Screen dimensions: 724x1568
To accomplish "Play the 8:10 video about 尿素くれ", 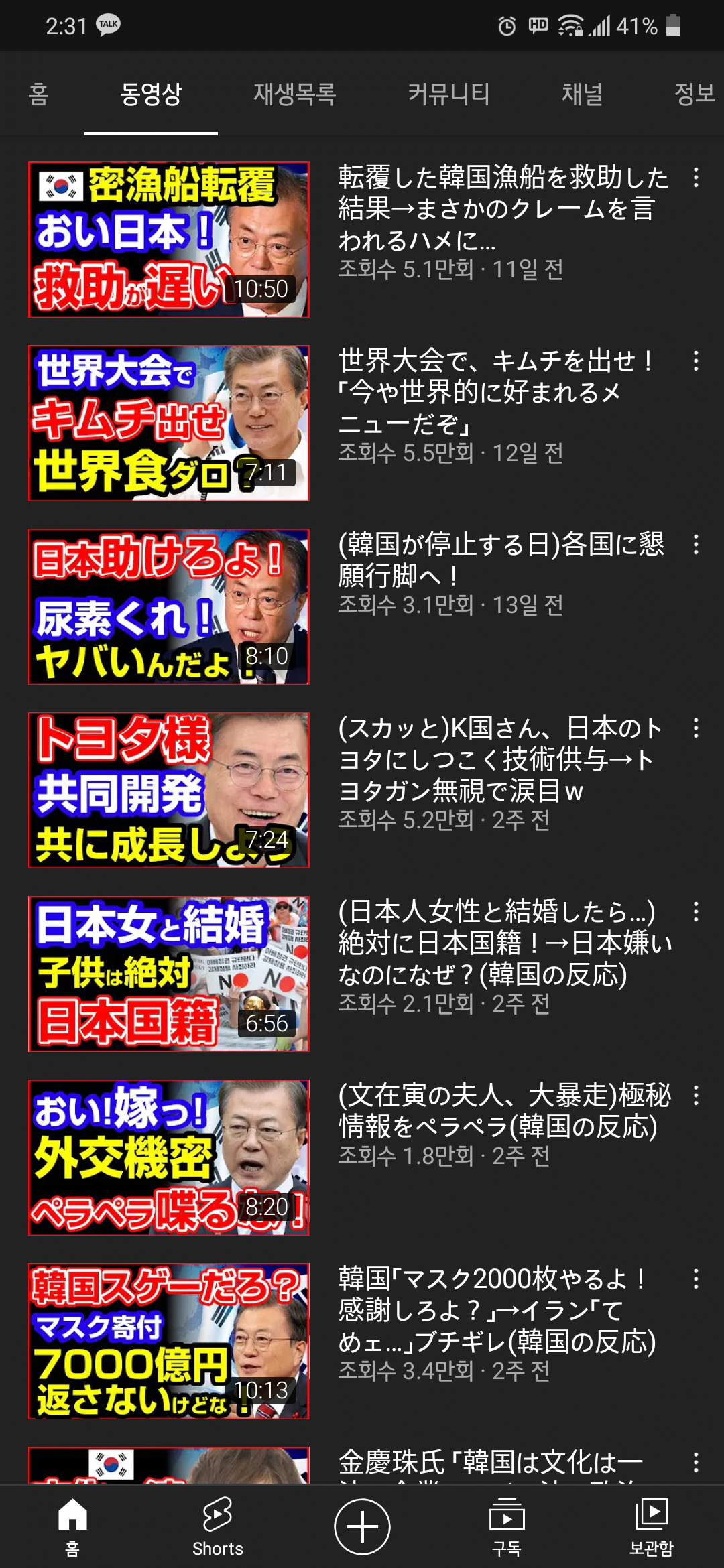I will point(168,606).
